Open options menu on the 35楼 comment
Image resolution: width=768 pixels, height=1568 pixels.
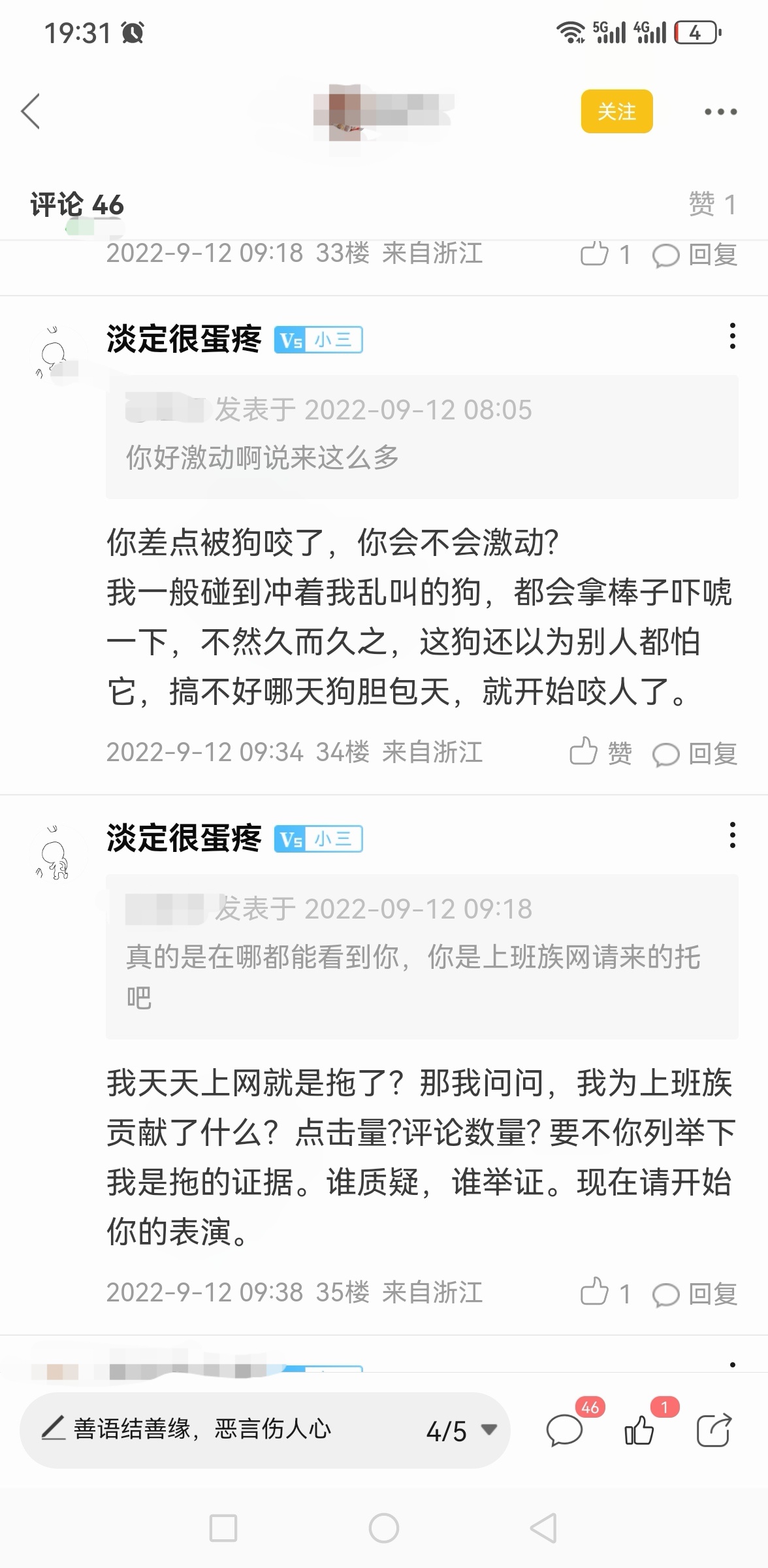pyautogui.click(x=732, y=835)
